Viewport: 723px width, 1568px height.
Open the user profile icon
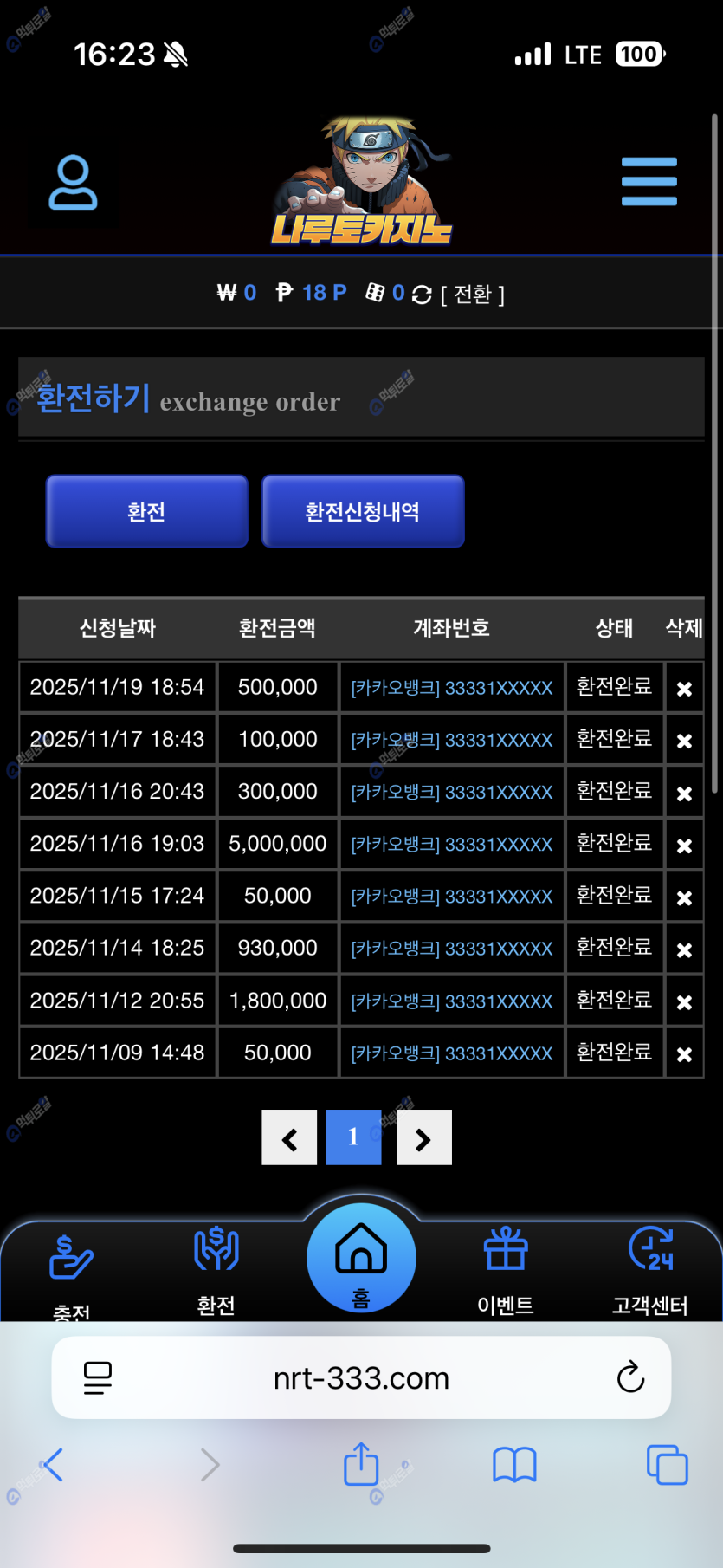coord(74,183)
